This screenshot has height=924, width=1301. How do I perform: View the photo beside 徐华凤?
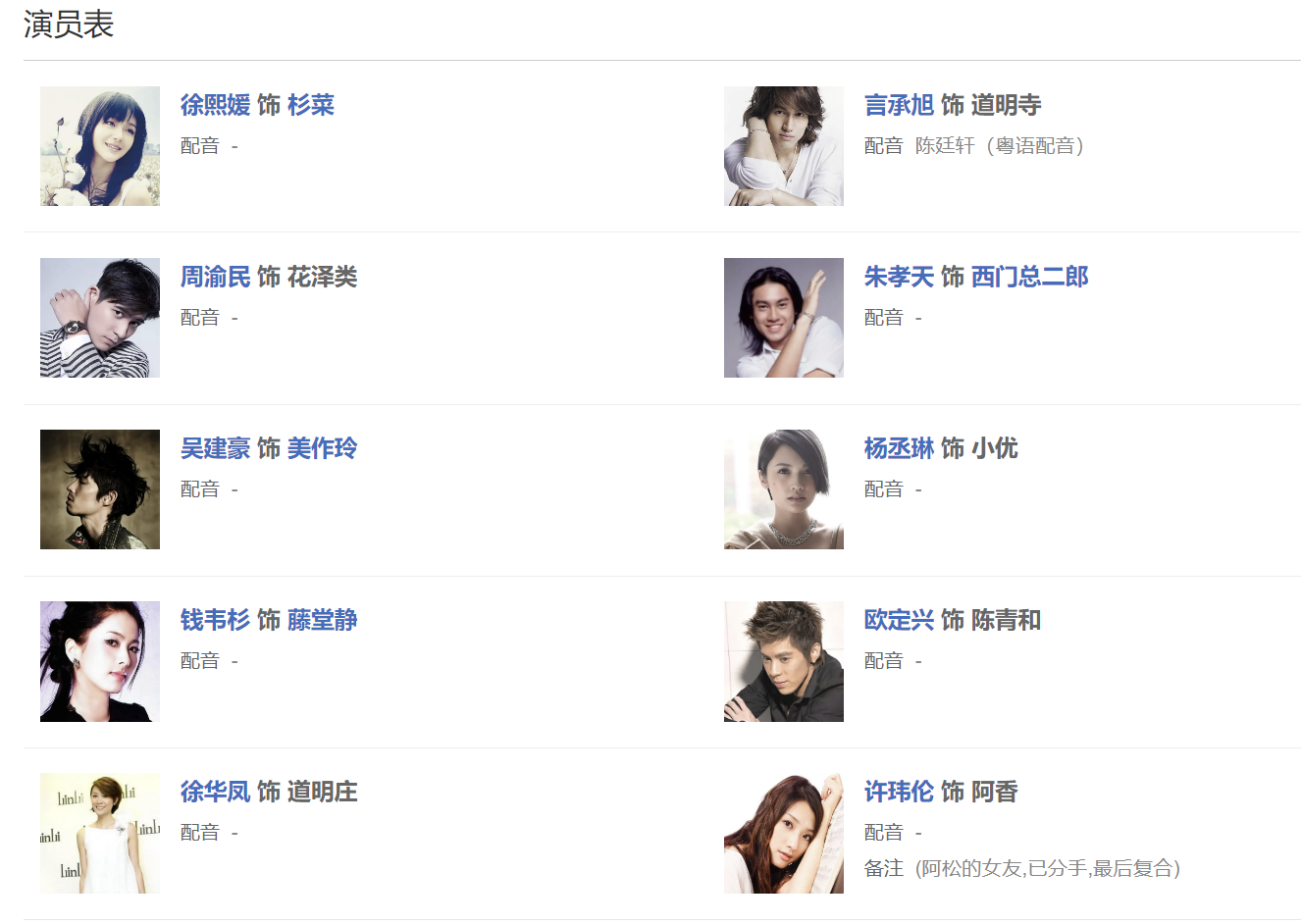tap(100, 833)
